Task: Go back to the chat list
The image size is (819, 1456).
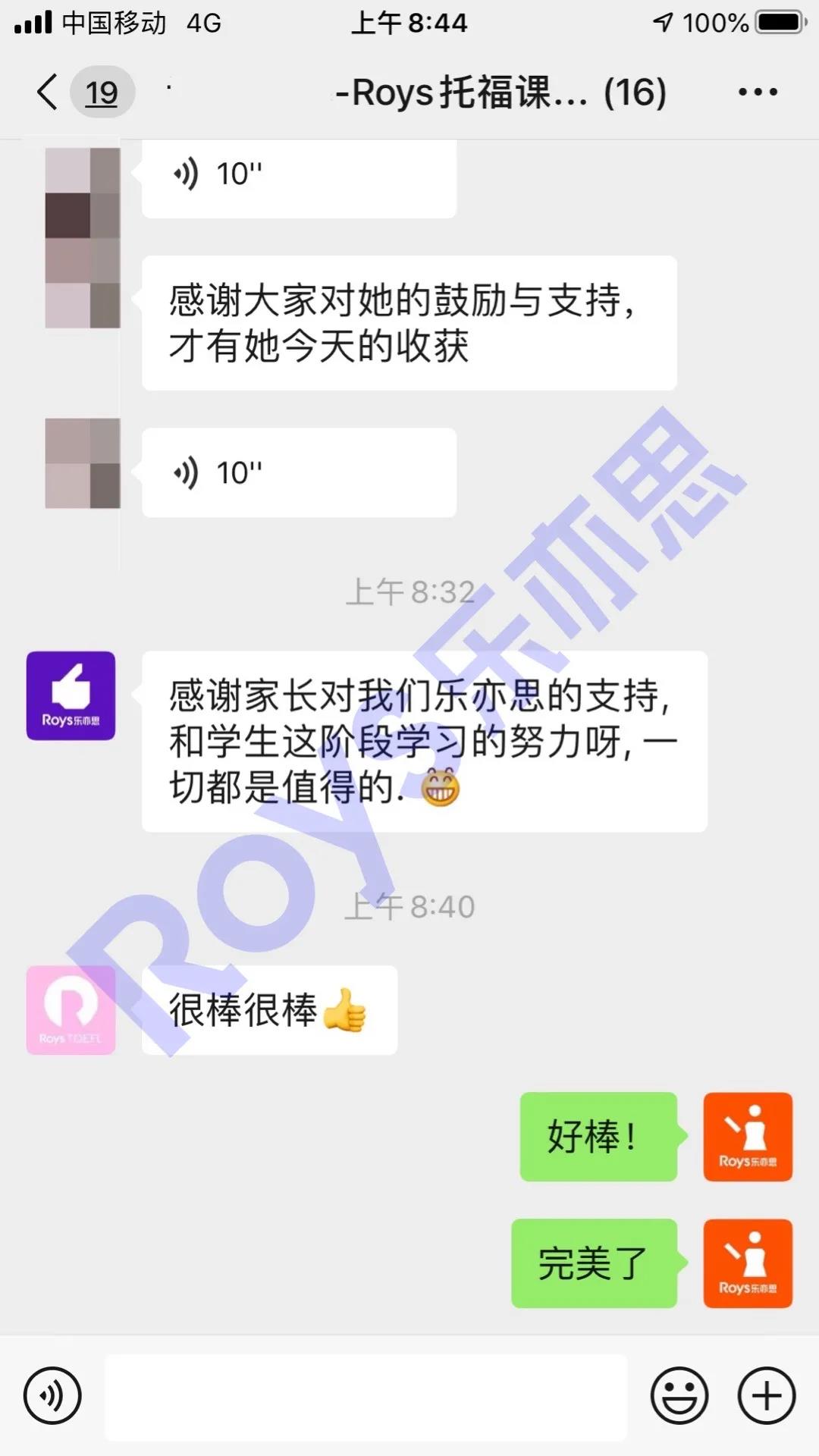Action: click(49, 92)
